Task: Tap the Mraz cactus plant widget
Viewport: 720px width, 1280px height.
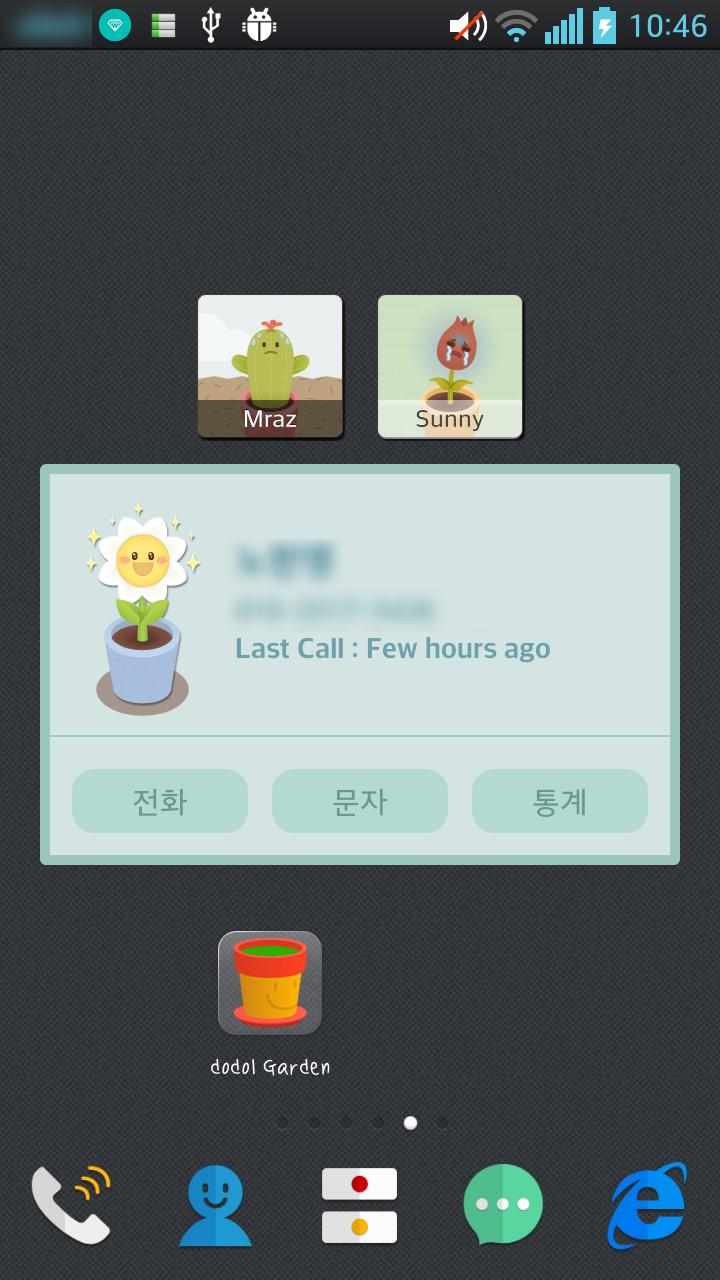Action: click(270, 365)
